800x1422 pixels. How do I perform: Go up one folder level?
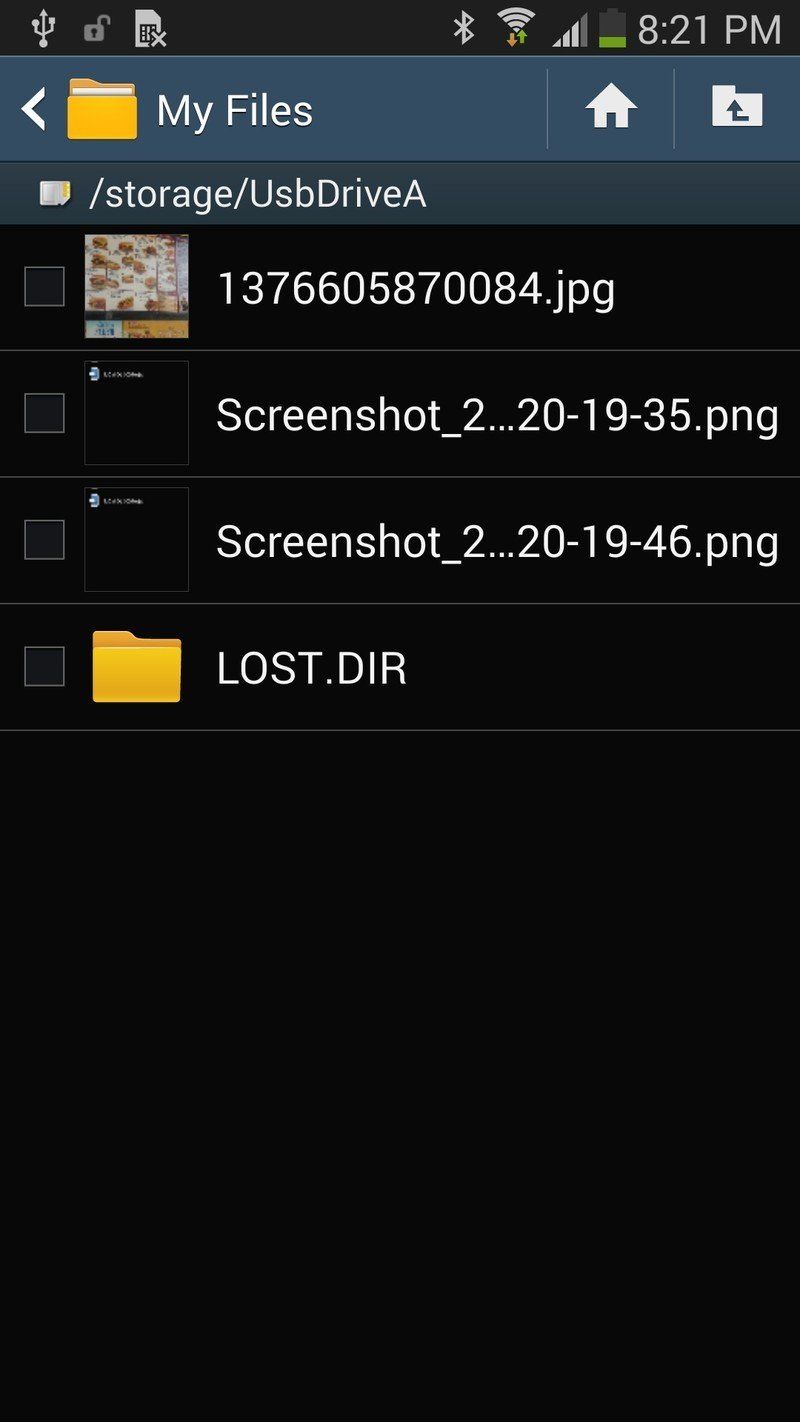738,108
